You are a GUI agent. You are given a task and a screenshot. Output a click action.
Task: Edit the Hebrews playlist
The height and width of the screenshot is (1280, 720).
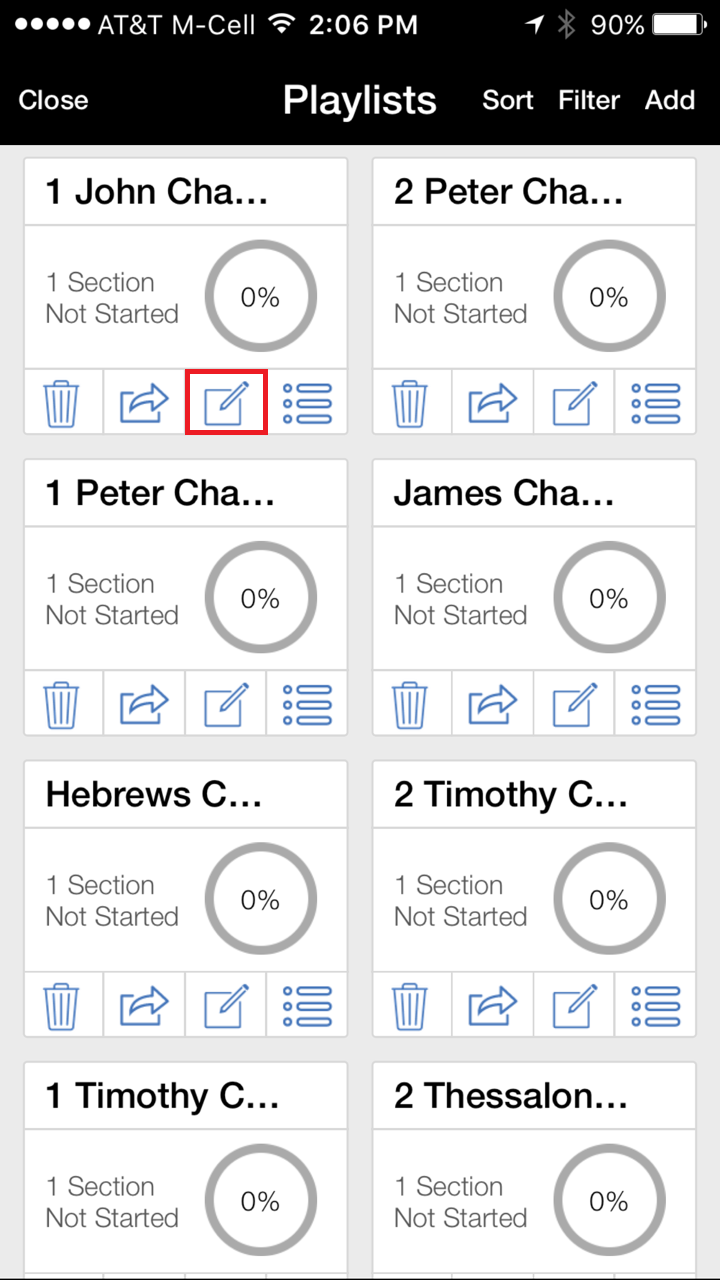pyautogui.click(x=226, y=1005)
